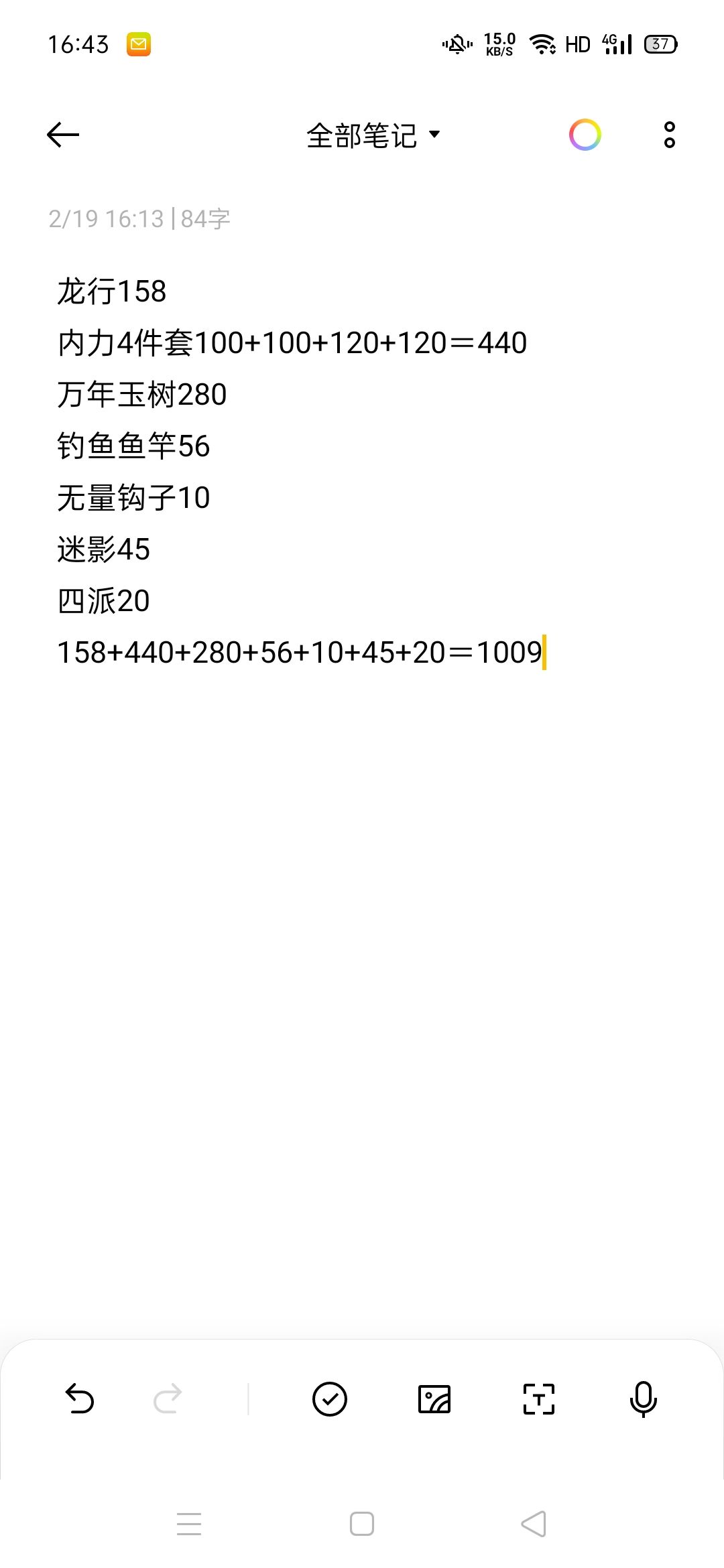Open the colorful ring skin picker
Screen dimensions: 724x1568
tap(585, 135)
